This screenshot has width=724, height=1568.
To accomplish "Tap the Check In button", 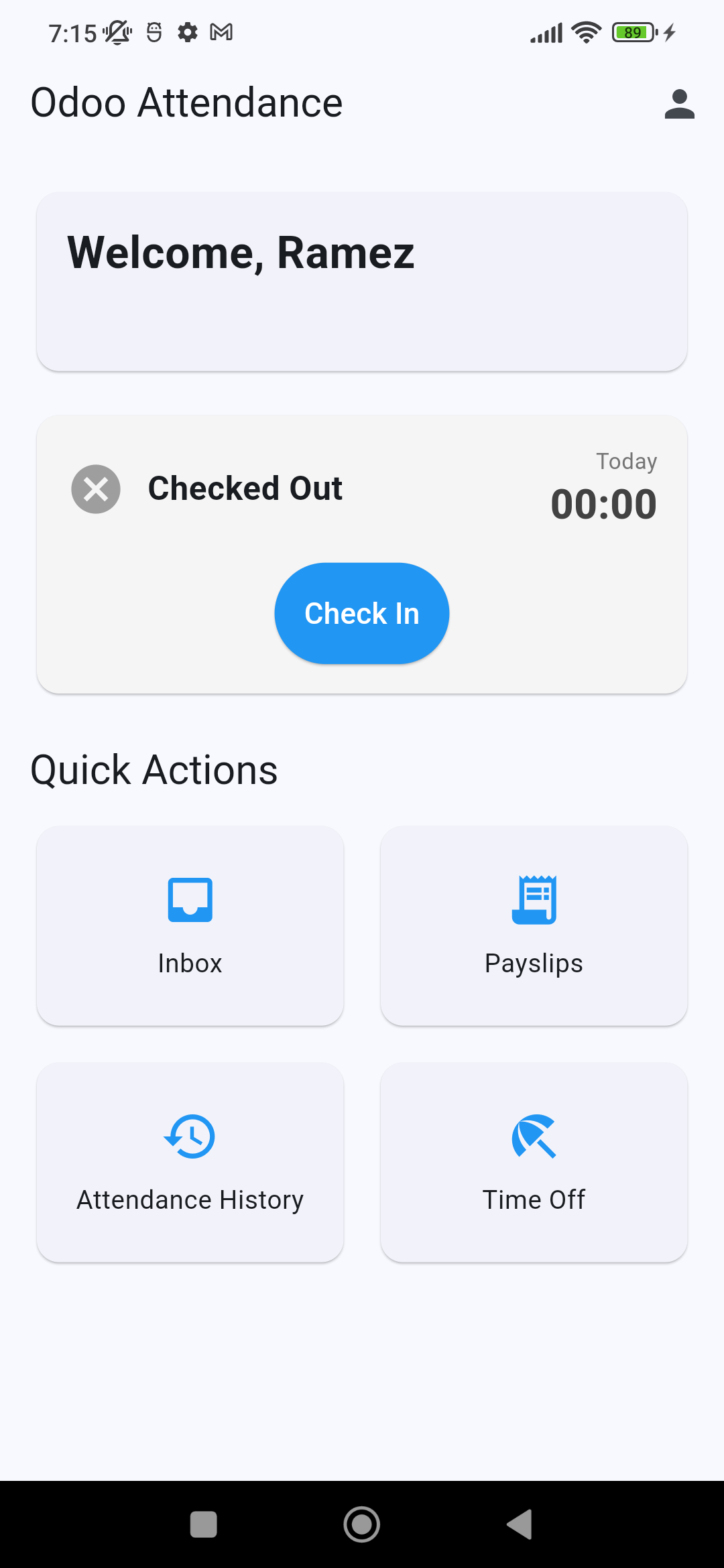I will (x=362, y=613).
